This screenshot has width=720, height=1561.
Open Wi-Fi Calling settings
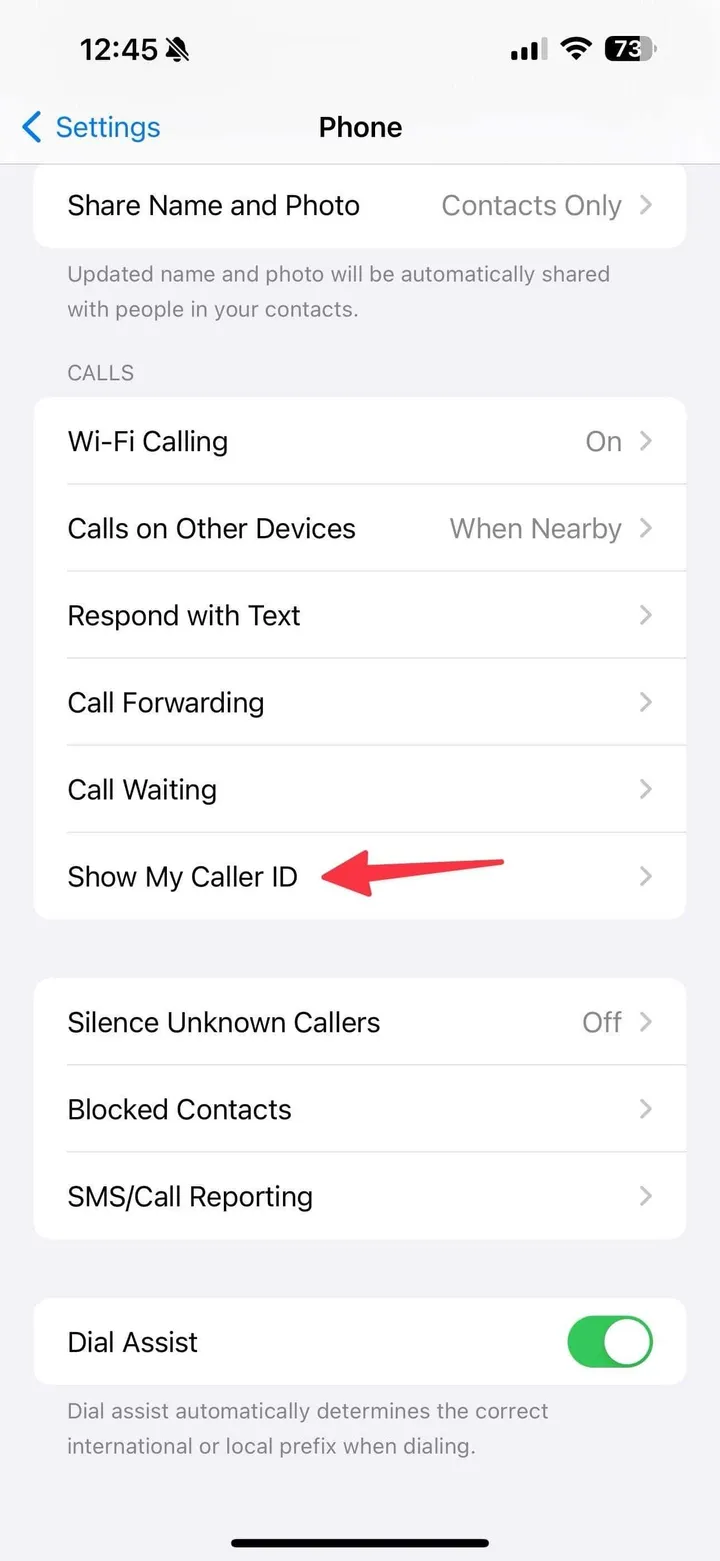tap(360, 442)
